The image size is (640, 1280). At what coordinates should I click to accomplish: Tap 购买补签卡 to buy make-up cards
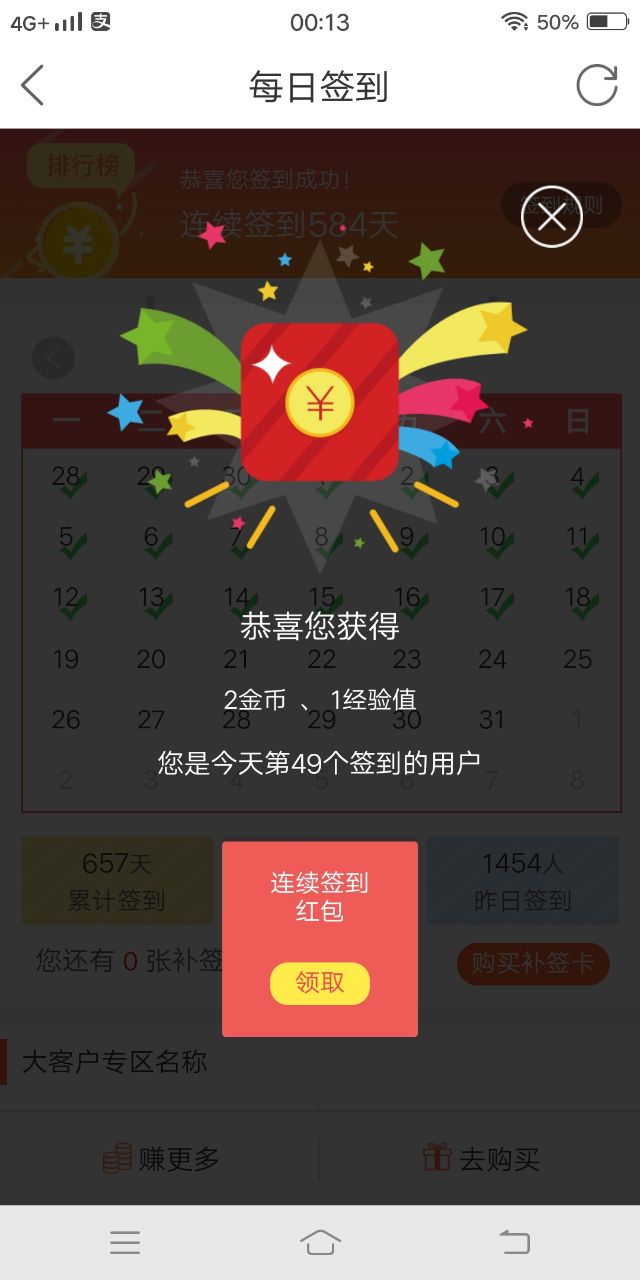point(533,964)
